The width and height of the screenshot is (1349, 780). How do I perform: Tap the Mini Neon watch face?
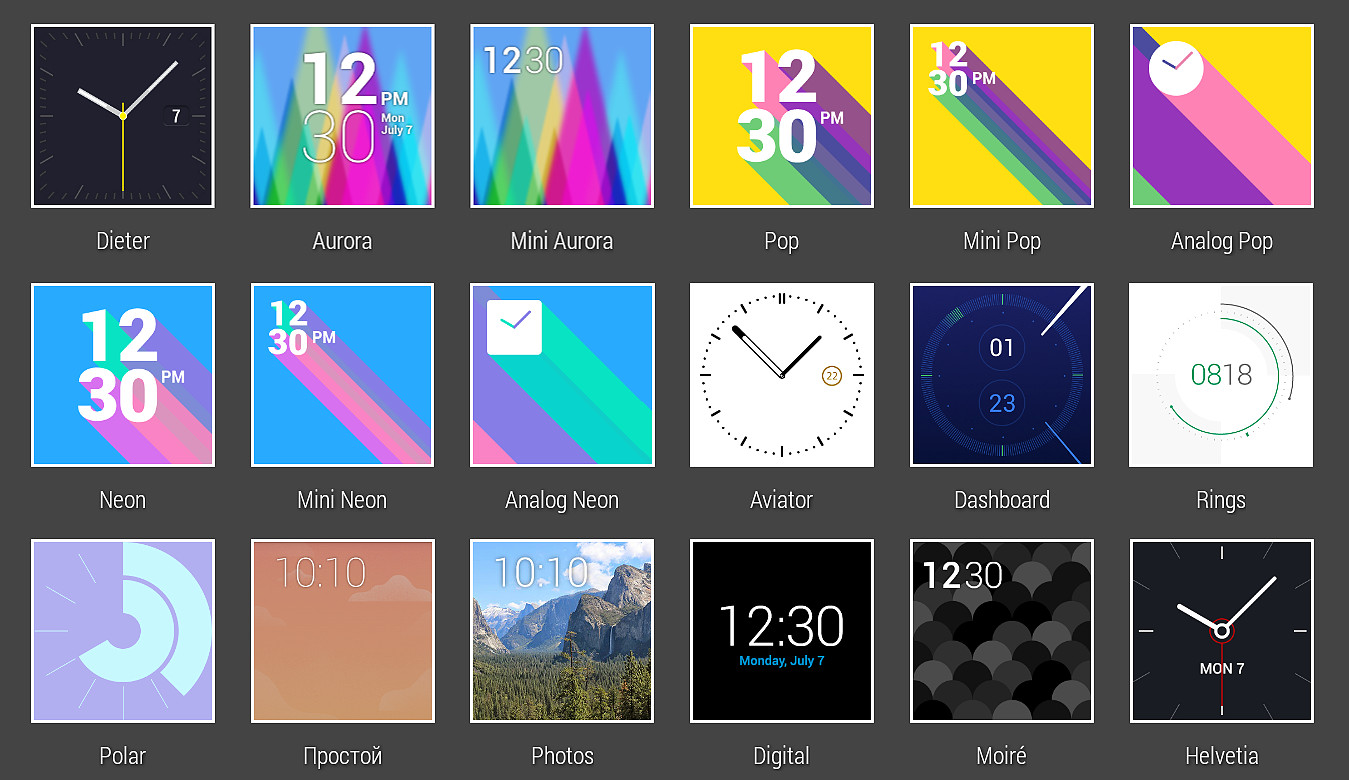tap(342, 375)
